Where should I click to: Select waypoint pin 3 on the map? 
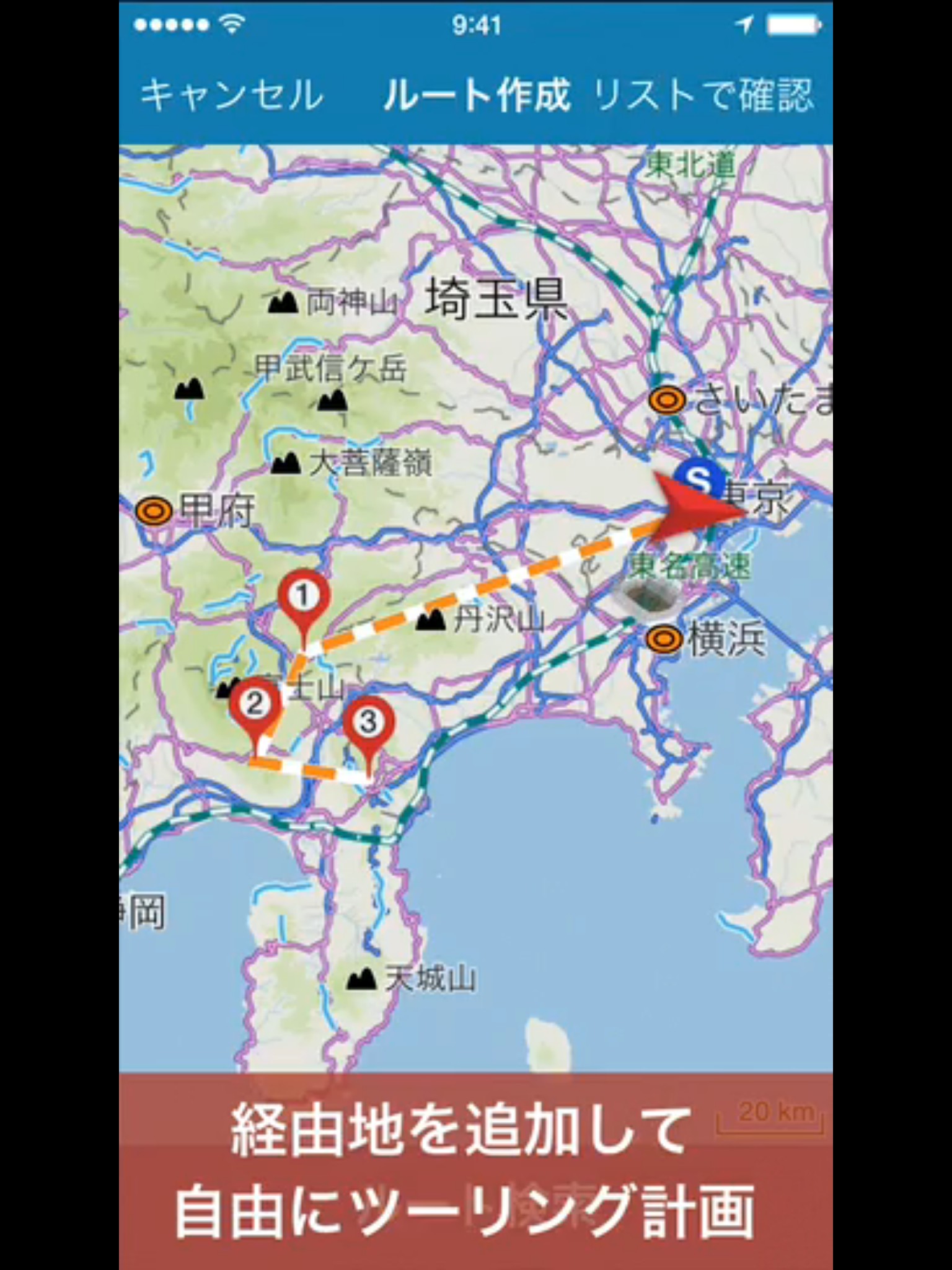[369, 723]
